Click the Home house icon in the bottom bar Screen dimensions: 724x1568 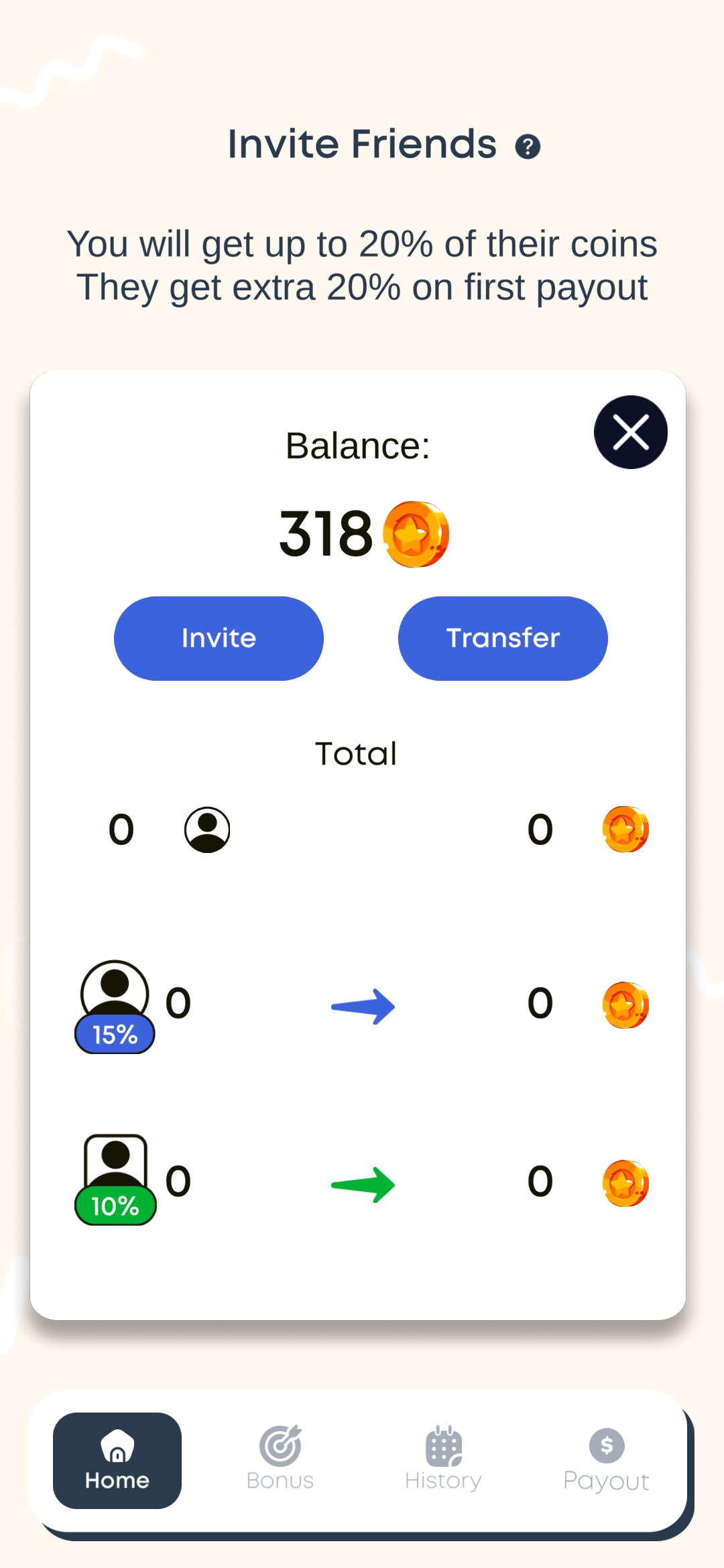(117, 1445)
